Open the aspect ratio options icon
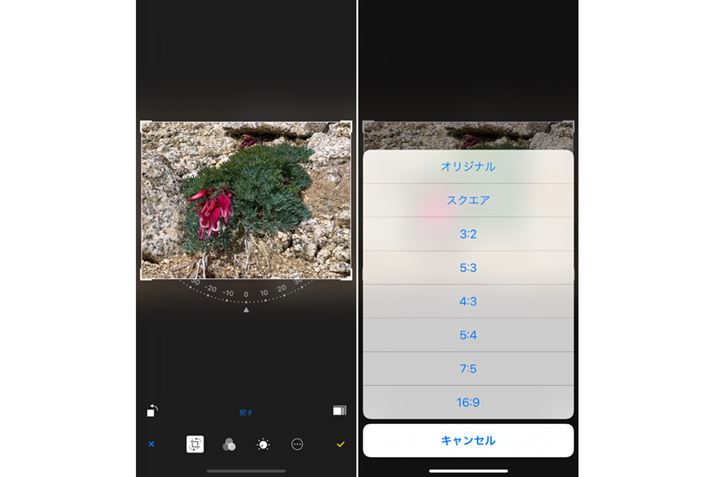Viewport: 715px width, 477px height. [340, 410]
